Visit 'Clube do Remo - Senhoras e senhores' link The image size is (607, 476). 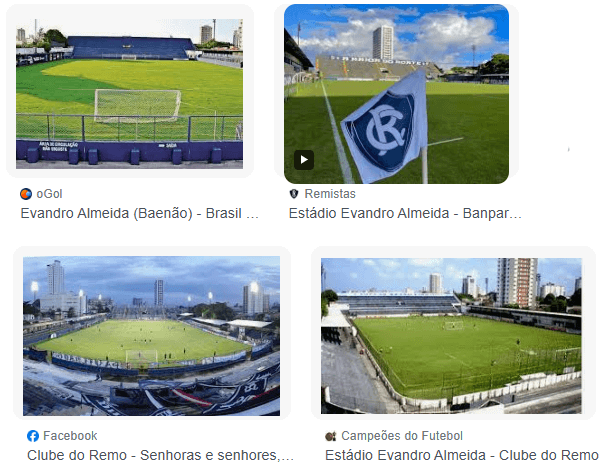[x=160, y=455]
